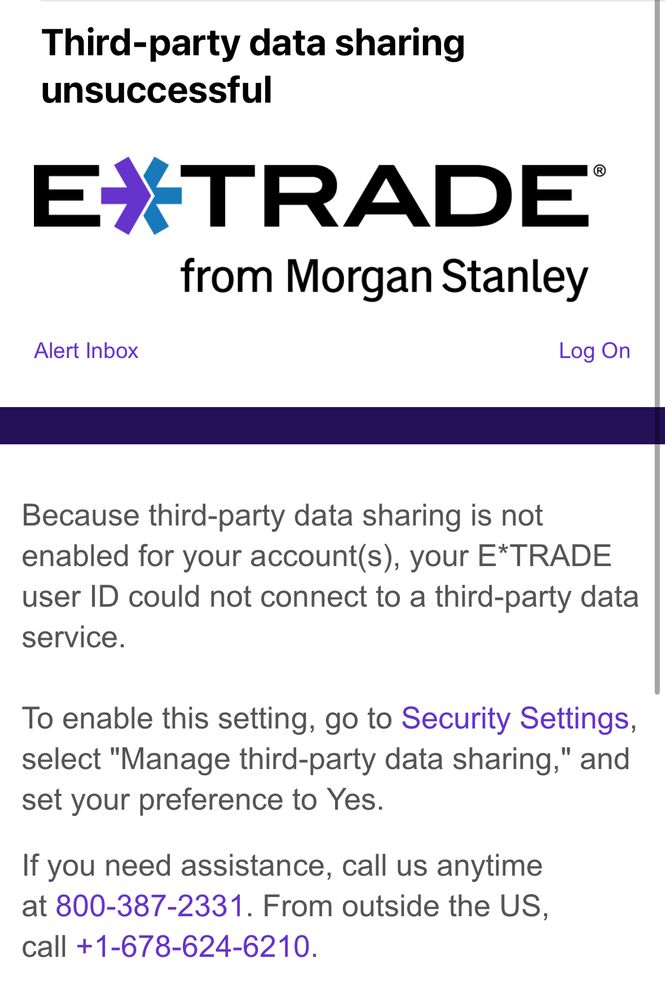Call support at 800-387-2331
Viewport: 665px width, 998px height.
150,906
